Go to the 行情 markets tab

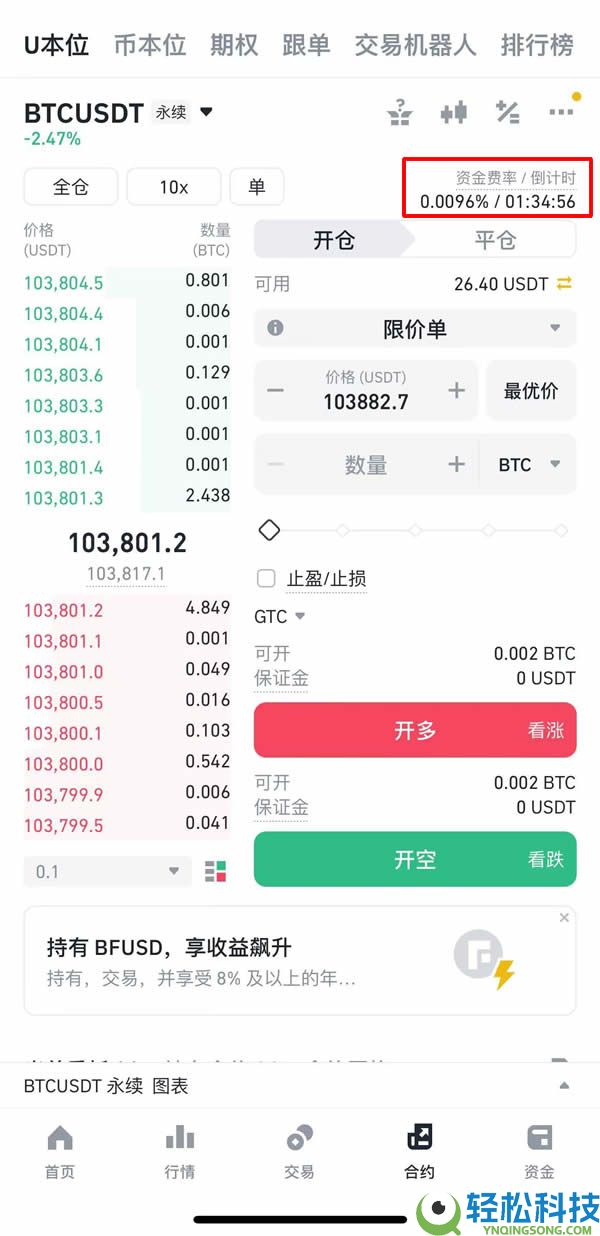tap(180, 1152)
